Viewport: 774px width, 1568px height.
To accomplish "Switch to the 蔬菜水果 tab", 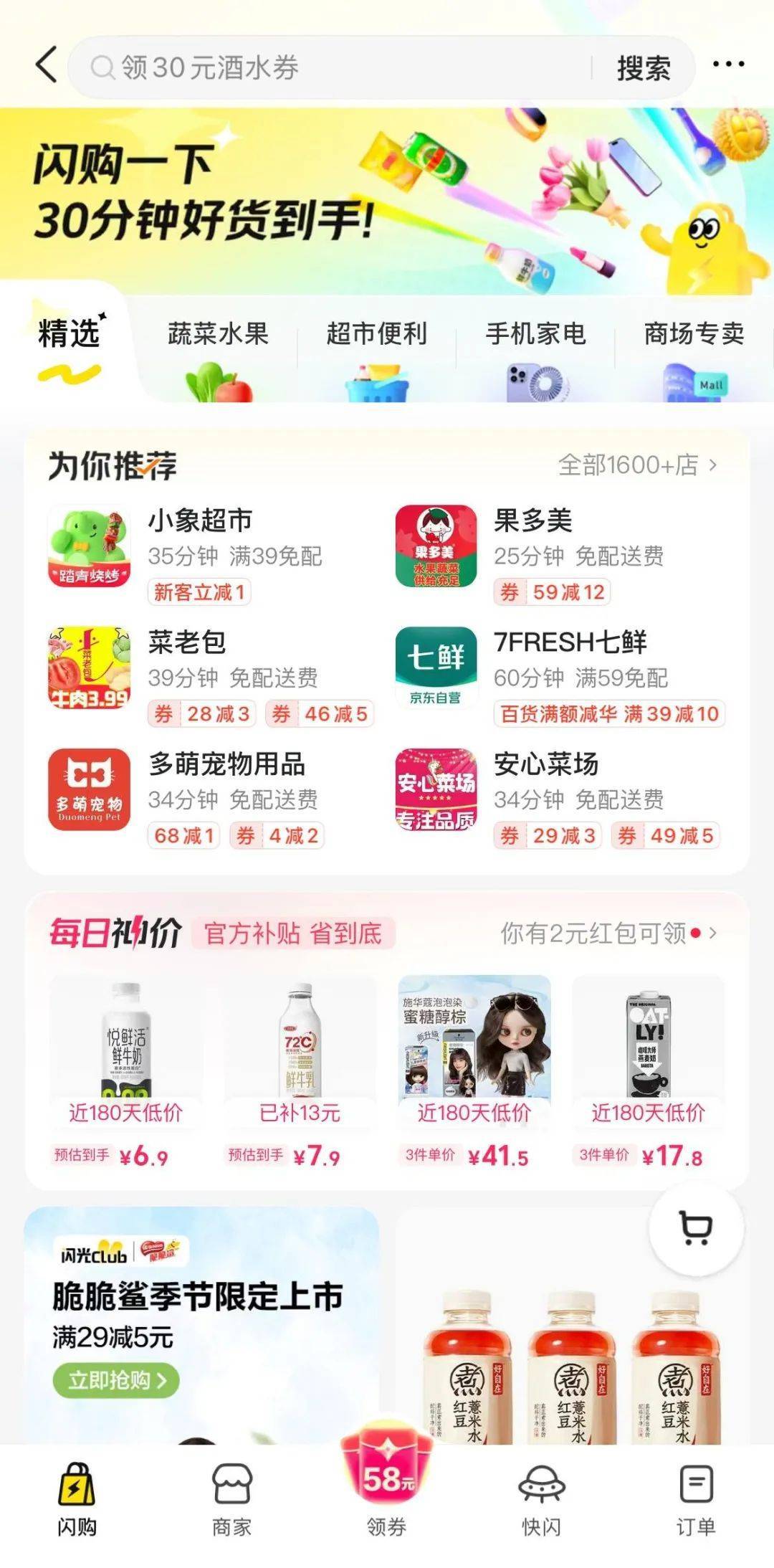I will 218,333.
